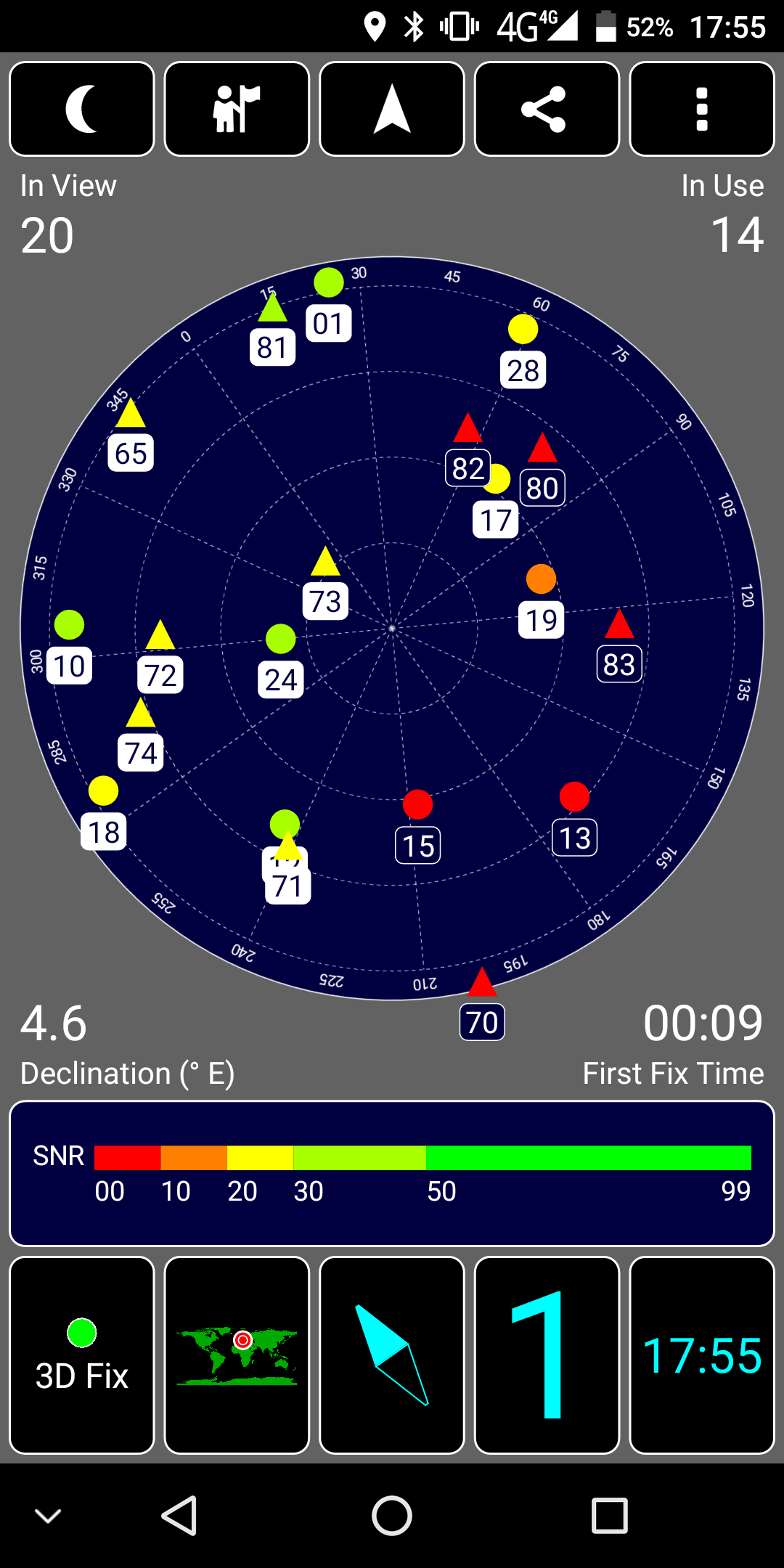This screenshot has height=1568, width=784.
Task: Tap the SNR signal strength panel
Action: point(392,1173)
